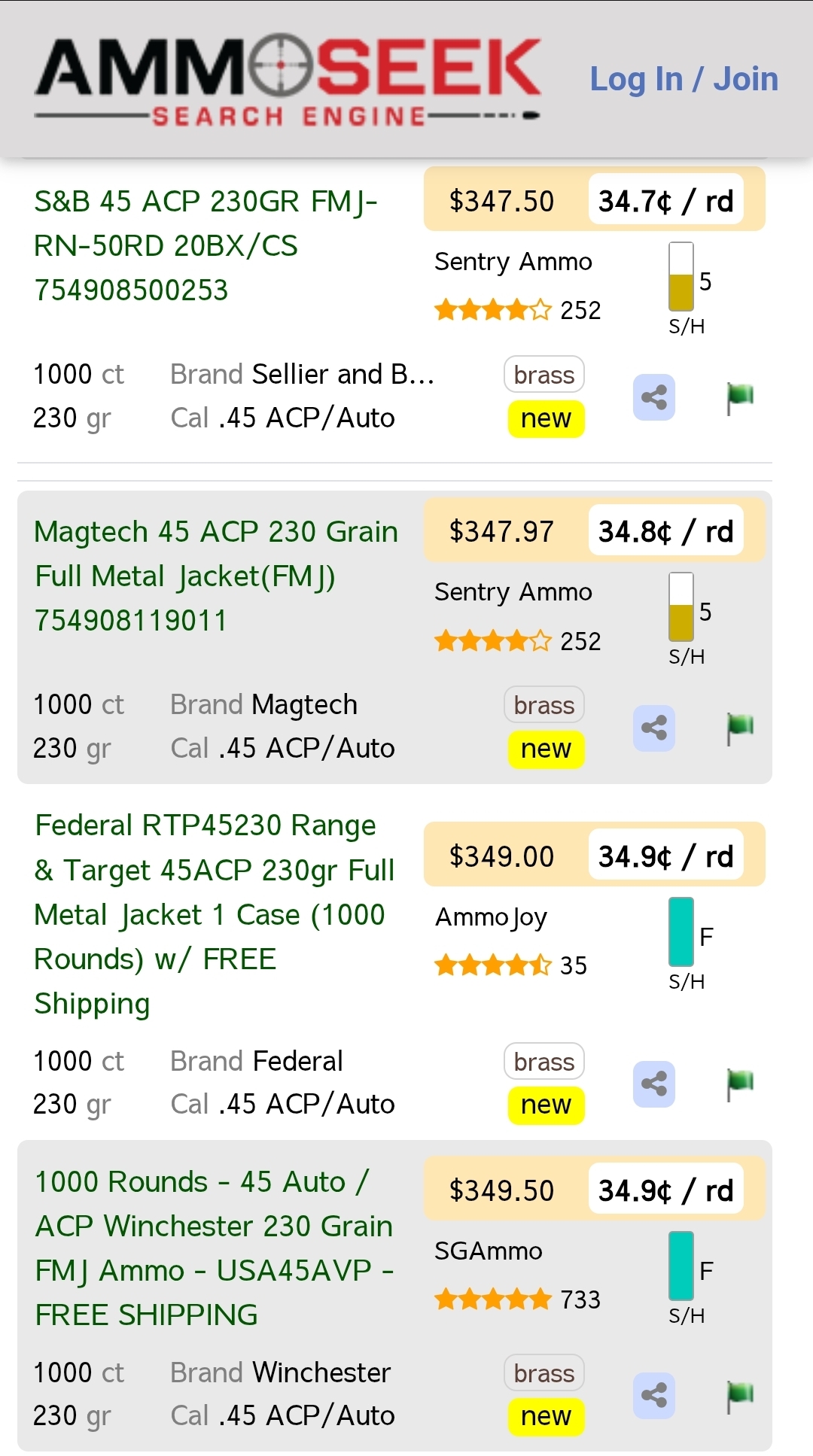This screenshot has width=813, height=1456.
Task: Flag the Winchester listing
Action: (x=740, y=1396)
